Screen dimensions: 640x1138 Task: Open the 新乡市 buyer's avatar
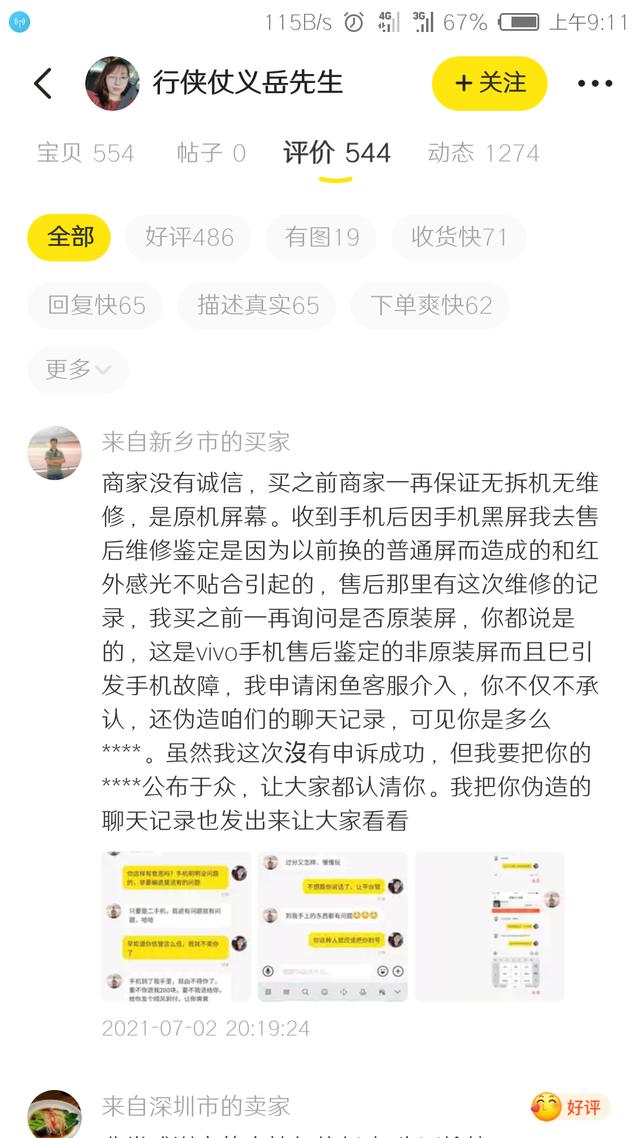tap(54, 453)
